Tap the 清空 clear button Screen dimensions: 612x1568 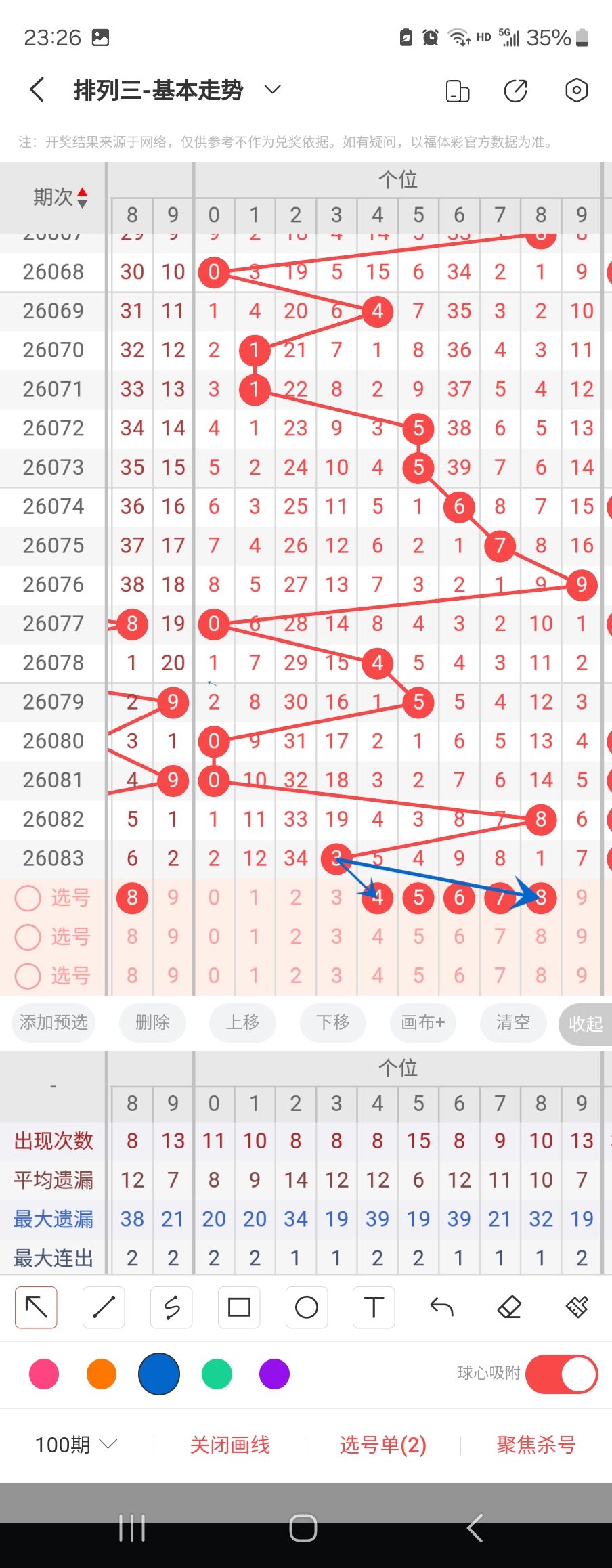point(512,1023)
